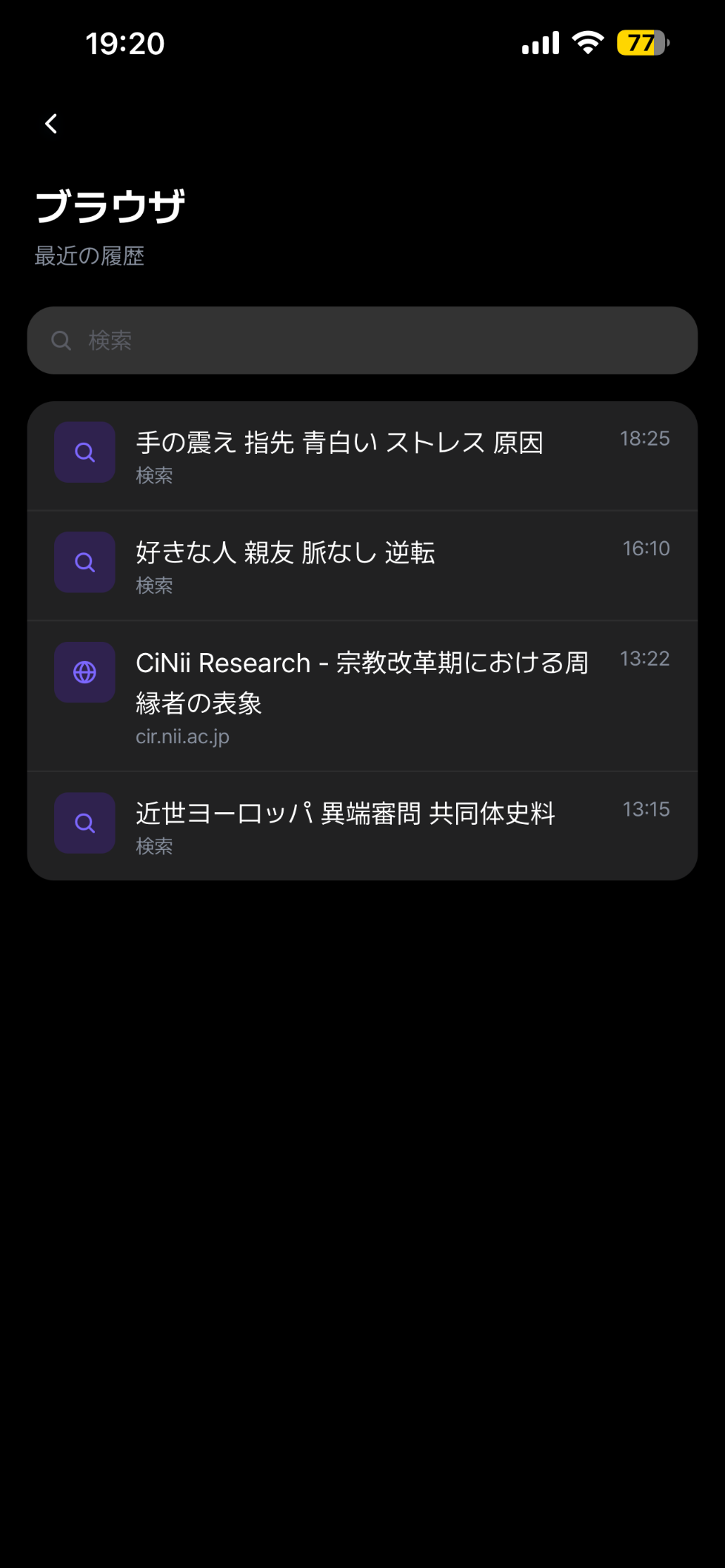This screenshot has width=725, height=1568.
Task: Open the 手の震え 指先 青白い search entry
Action: 362,456
